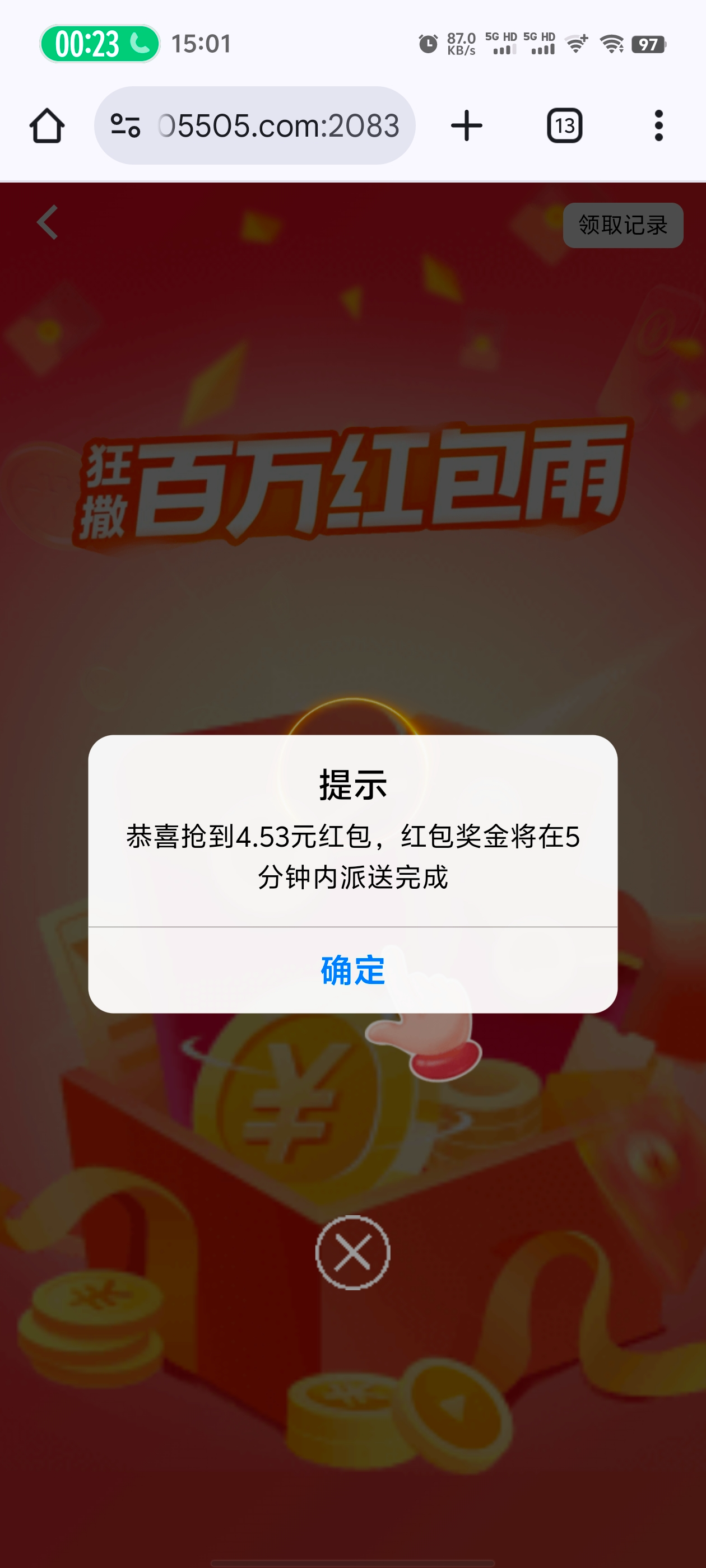Open a new browser tab
The image size is (706, 1568).
467,126
